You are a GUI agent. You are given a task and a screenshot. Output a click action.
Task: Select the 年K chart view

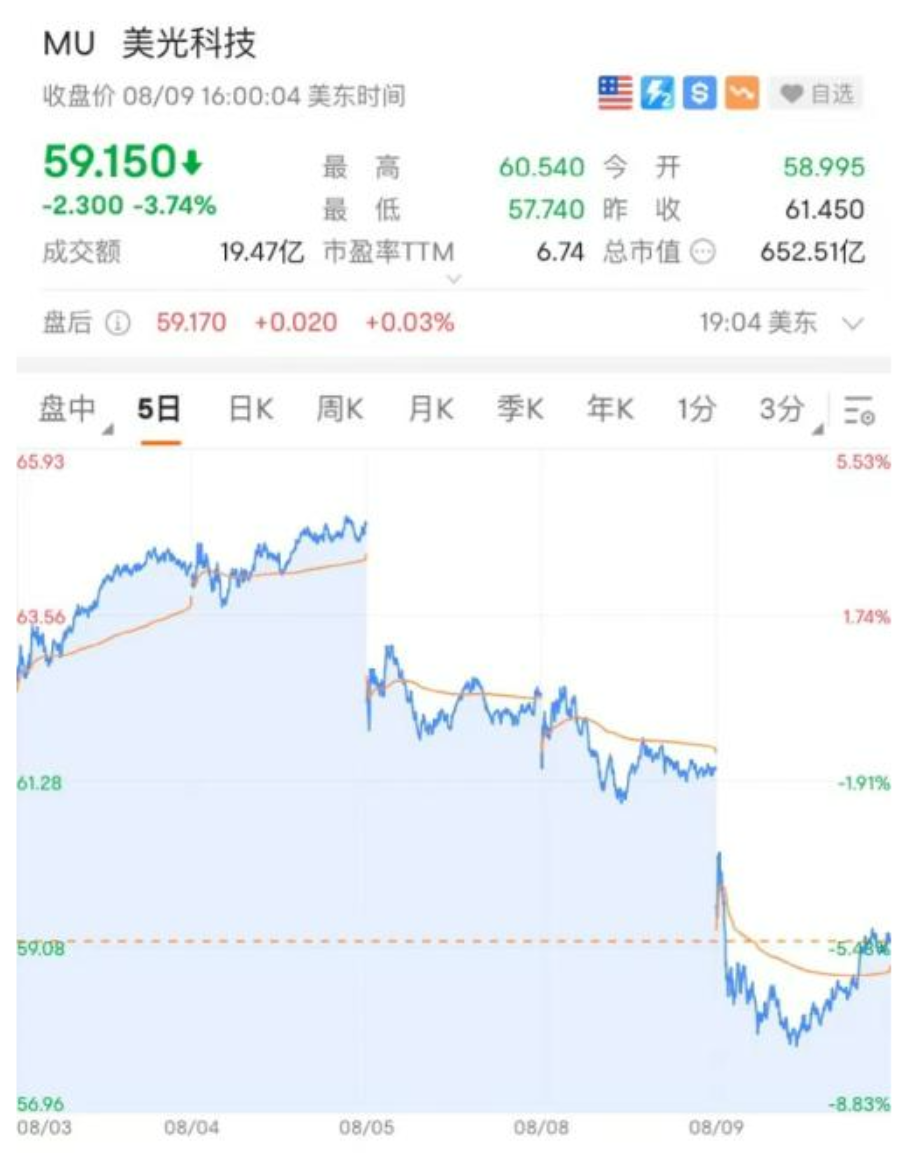(x=610, y=408)
